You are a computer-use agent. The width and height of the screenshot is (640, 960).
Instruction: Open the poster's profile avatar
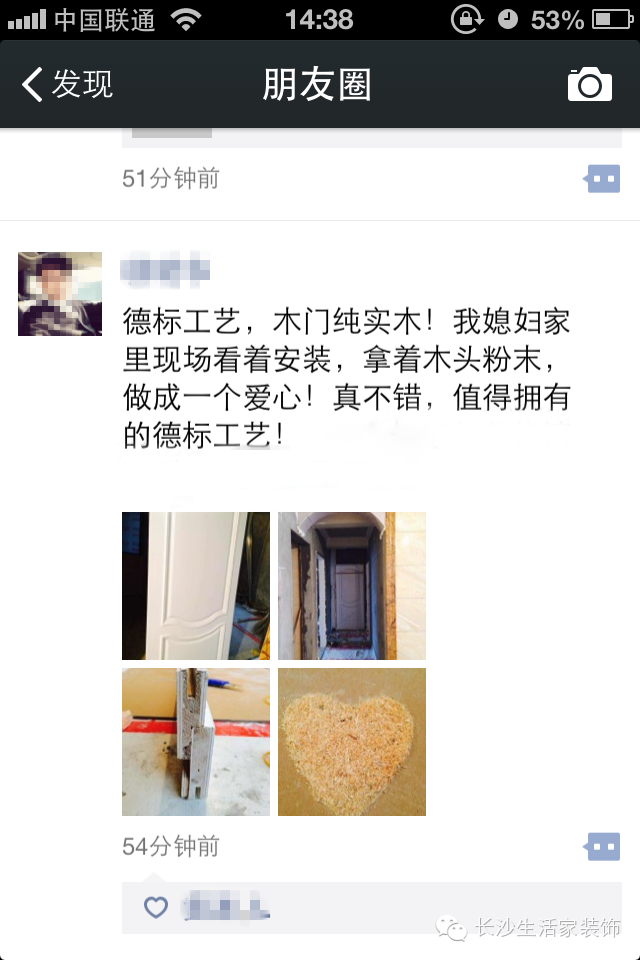[60, 294]
